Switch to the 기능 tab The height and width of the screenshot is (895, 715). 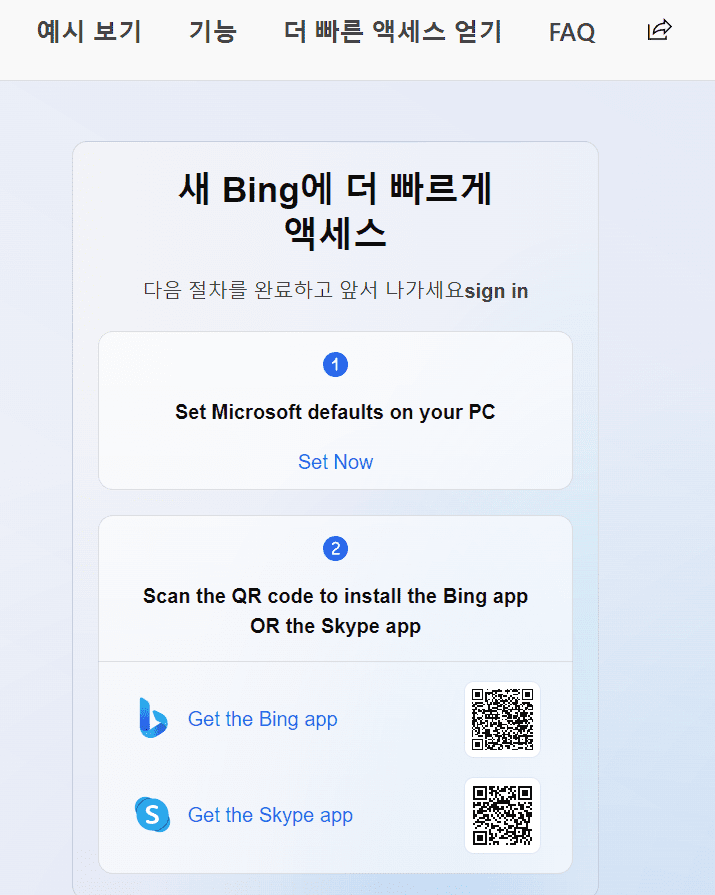[212, 32]
